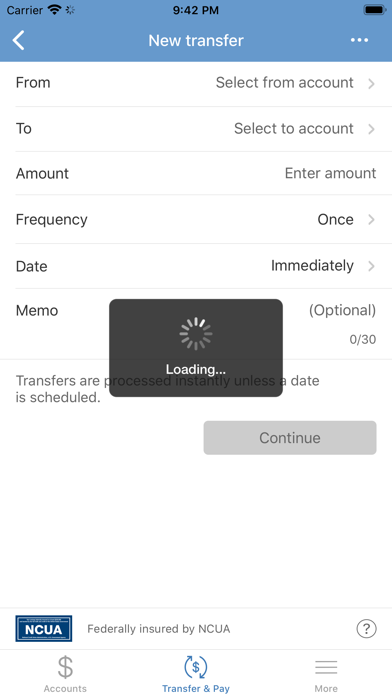This screenshot has height=696, width=392.
Task: Tap the Enter amount field
Action: pyautogui.click(x=196, y=173)
